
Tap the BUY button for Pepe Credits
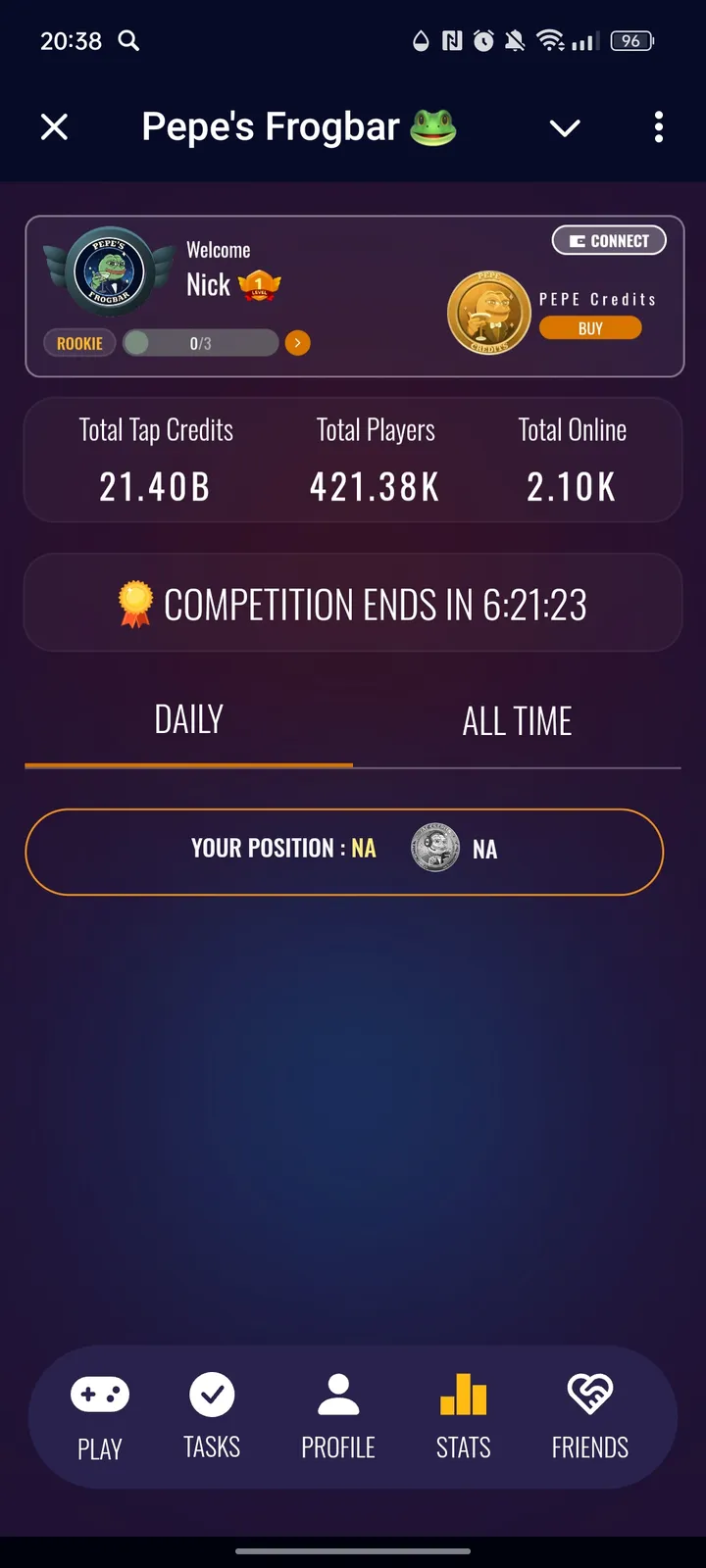[590, 327]
